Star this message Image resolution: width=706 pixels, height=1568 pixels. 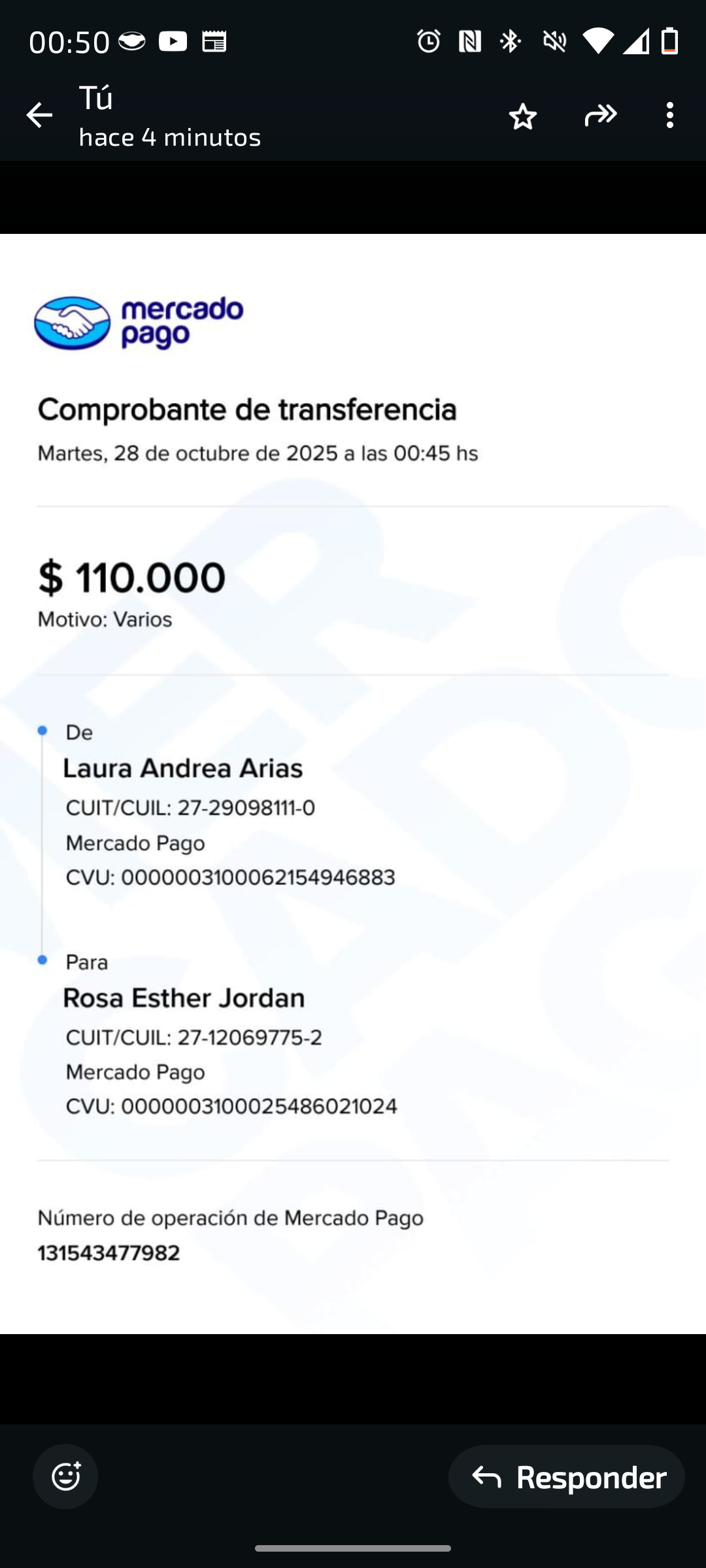522,117
